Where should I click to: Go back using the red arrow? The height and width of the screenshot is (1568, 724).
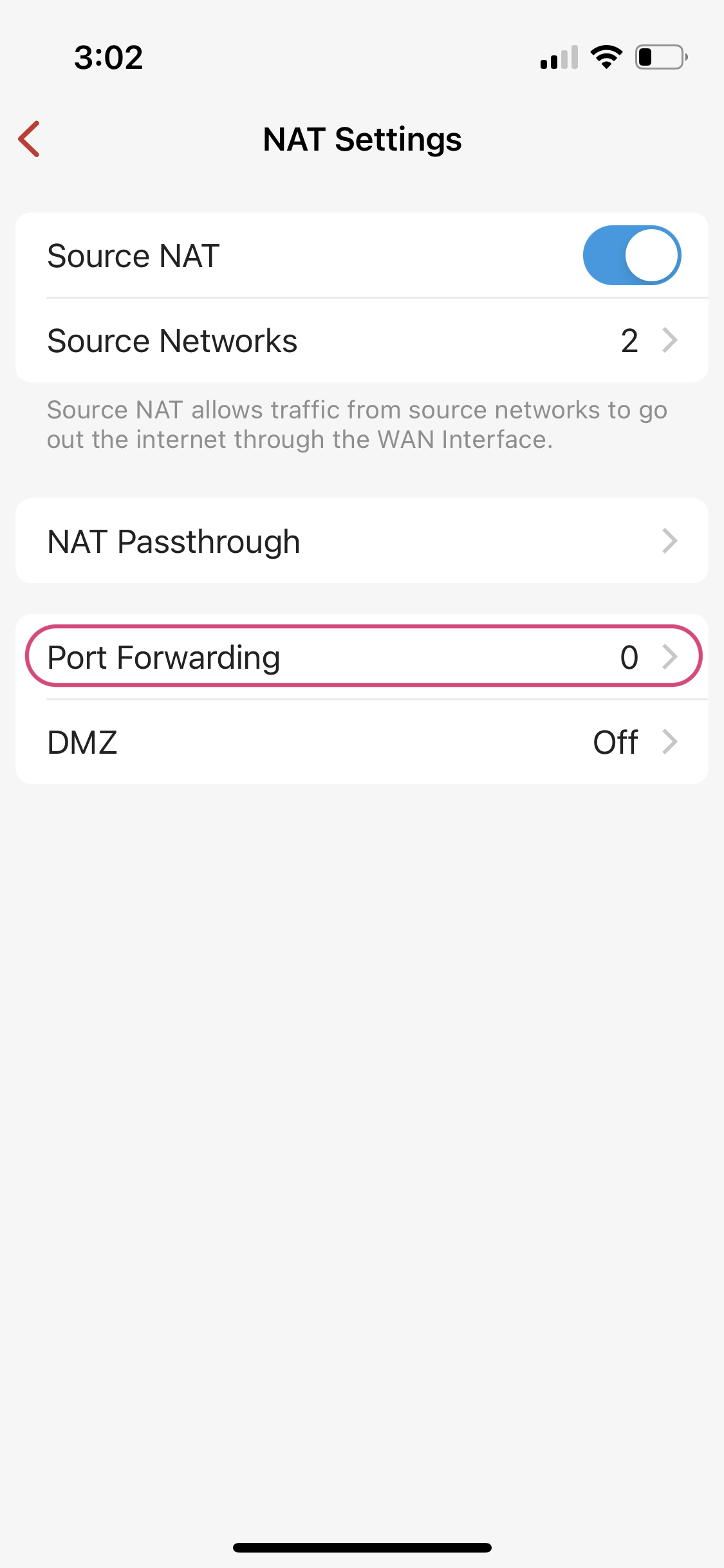(x=30, y=139)
